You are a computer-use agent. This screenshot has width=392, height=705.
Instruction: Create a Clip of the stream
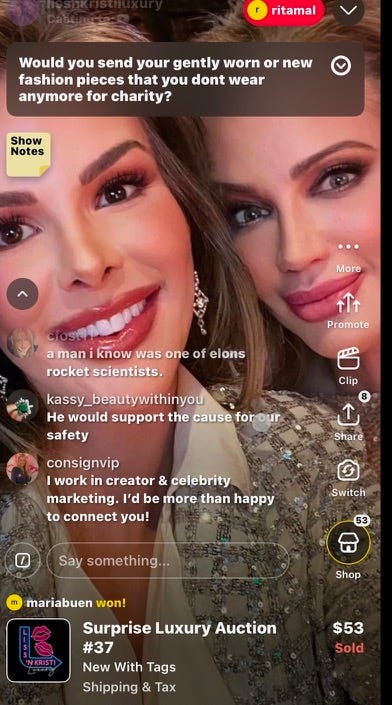(348, 366)
